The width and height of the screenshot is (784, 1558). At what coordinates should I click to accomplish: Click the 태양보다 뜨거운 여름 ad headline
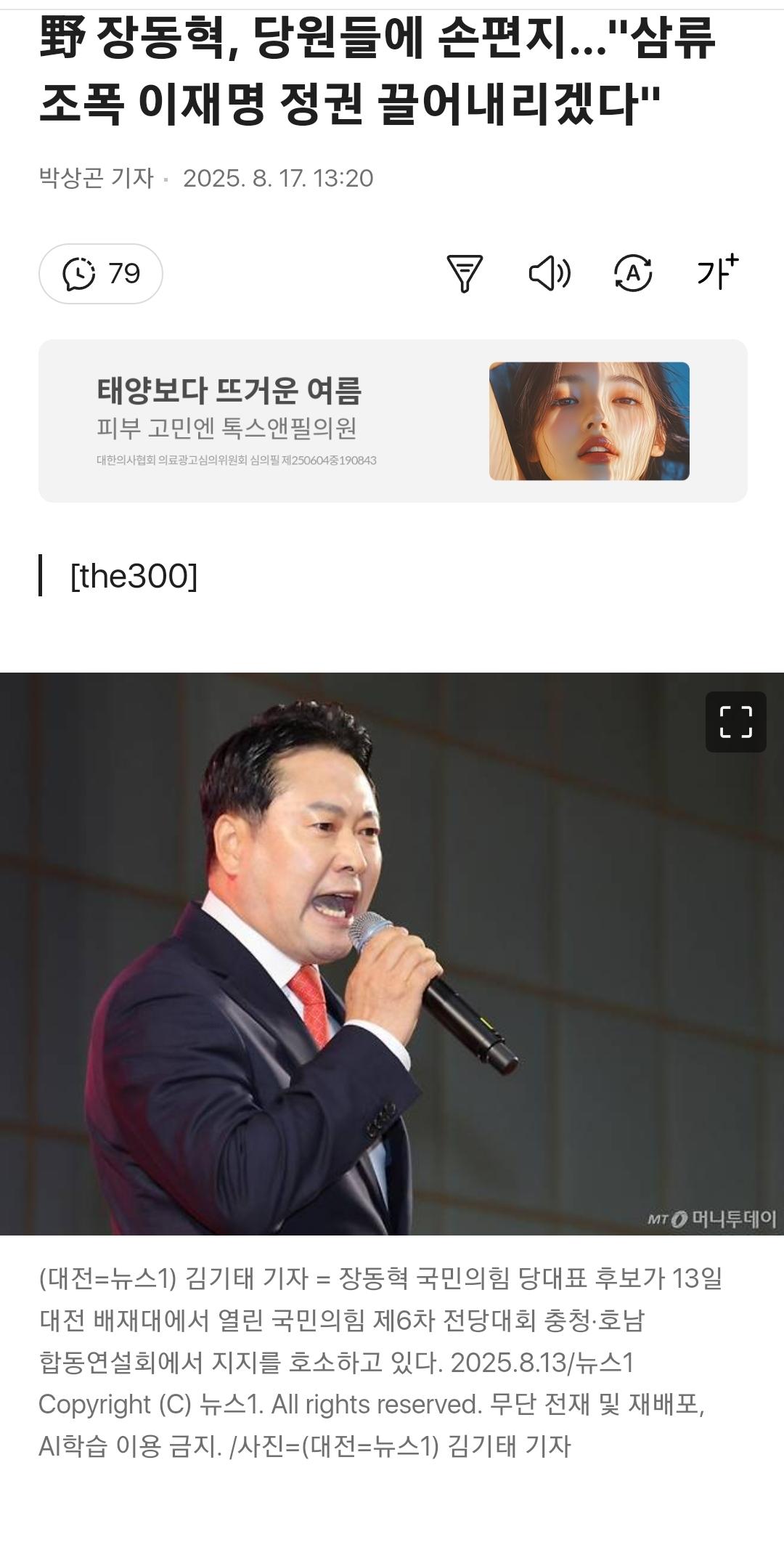[x=232, y=390]
